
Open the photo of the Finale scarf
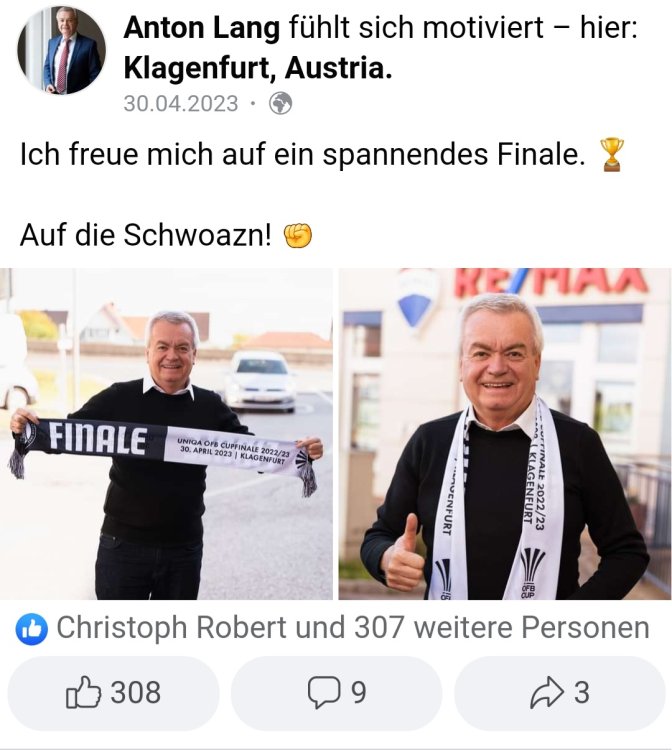[x=166, y=434]
